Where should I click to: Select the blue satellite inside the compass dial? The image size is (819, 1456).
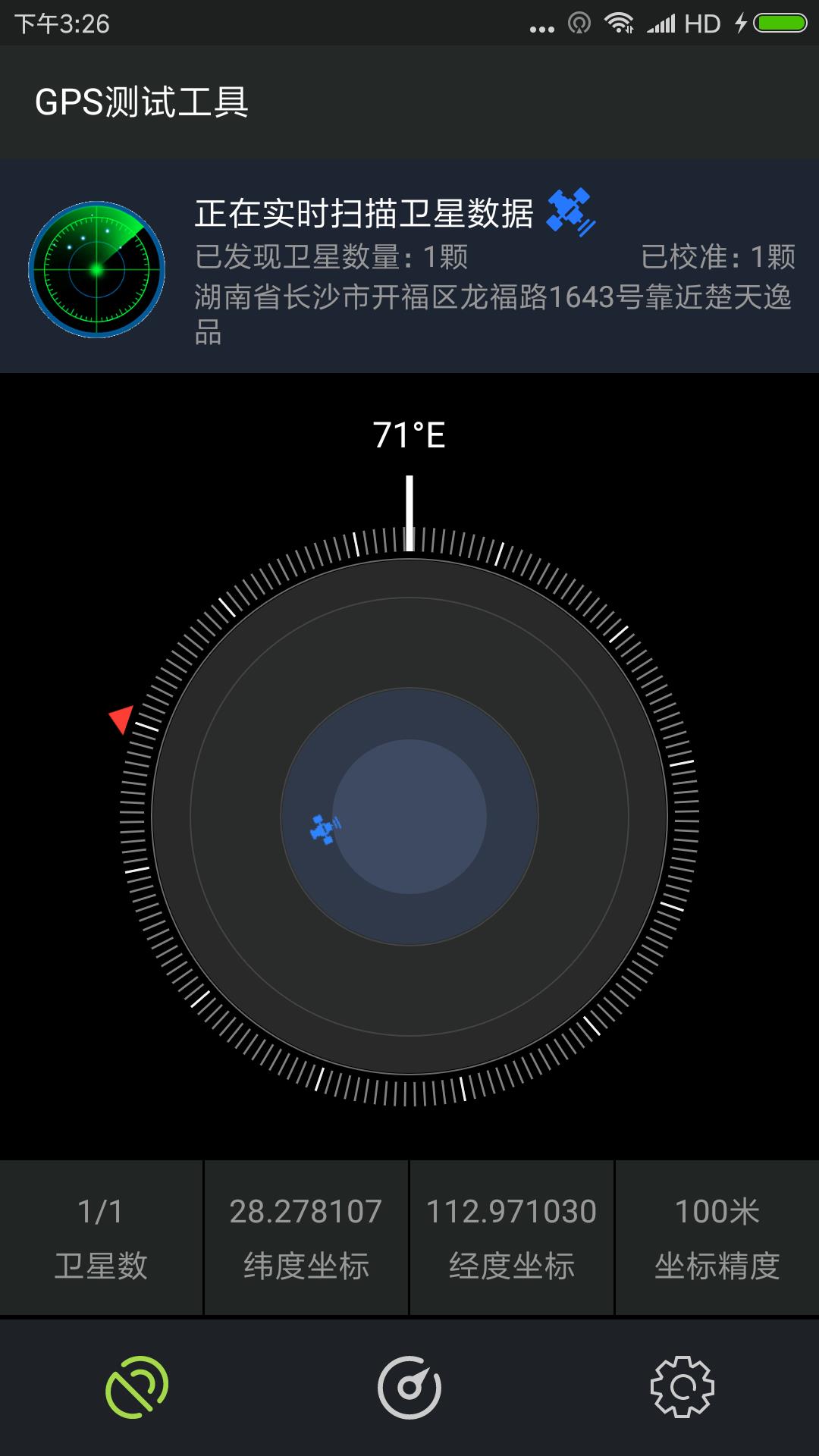tap(325, 830)
